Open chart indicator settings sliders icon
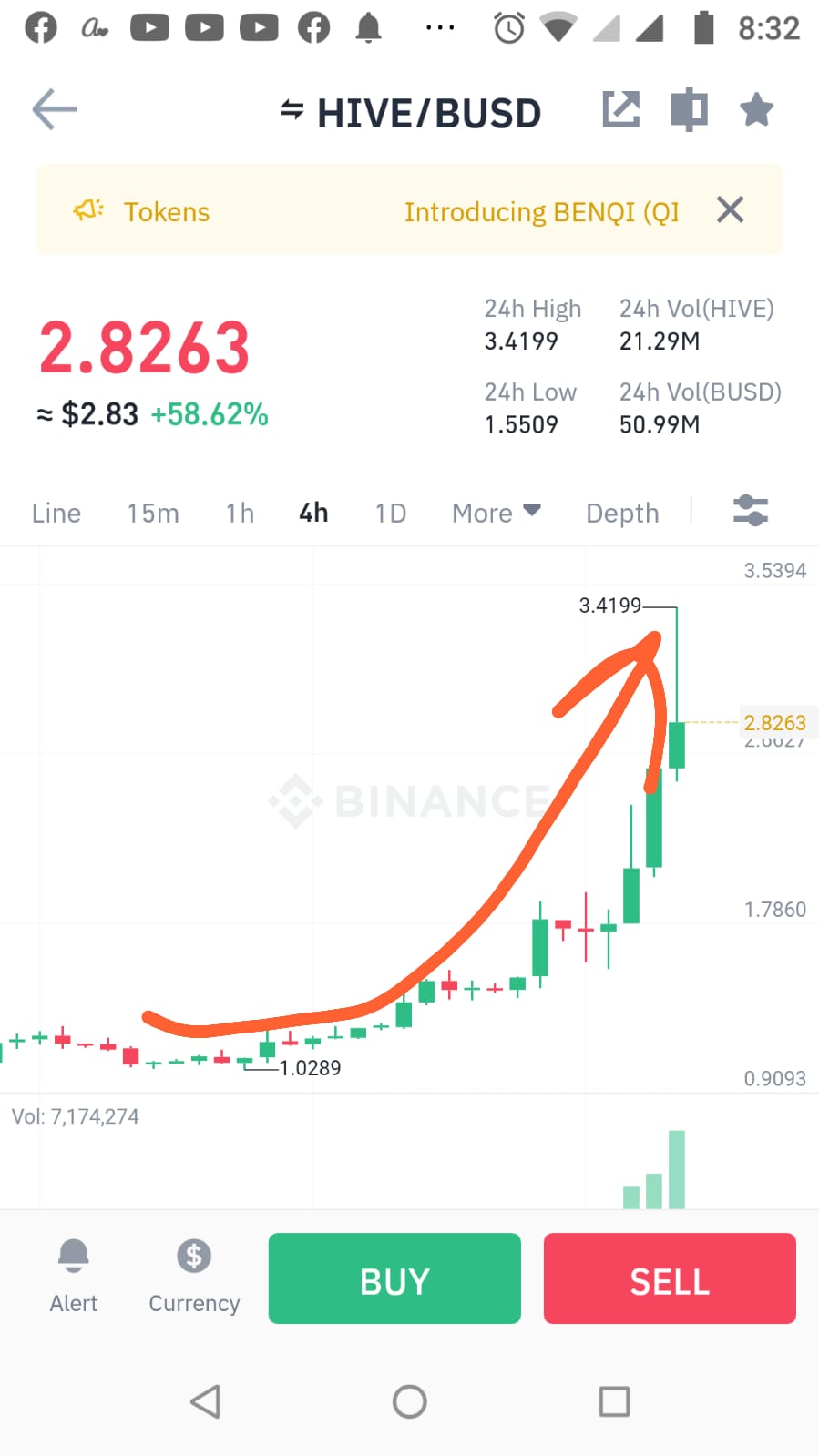This screenshot has height=1456, width=819. point(751,511)
